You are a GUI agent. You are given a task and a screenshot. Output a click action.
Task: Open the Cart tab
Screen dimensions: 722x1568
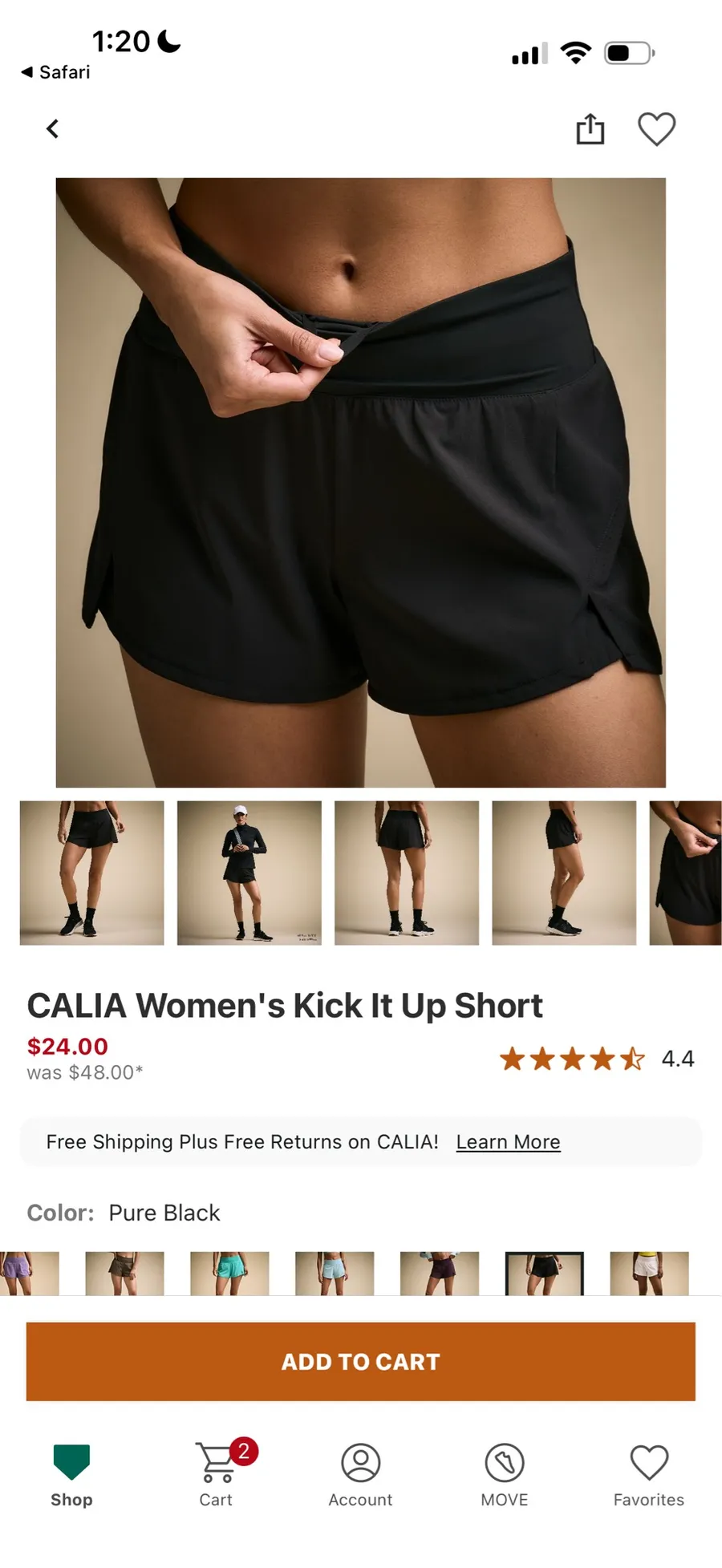coord(216,1474)
